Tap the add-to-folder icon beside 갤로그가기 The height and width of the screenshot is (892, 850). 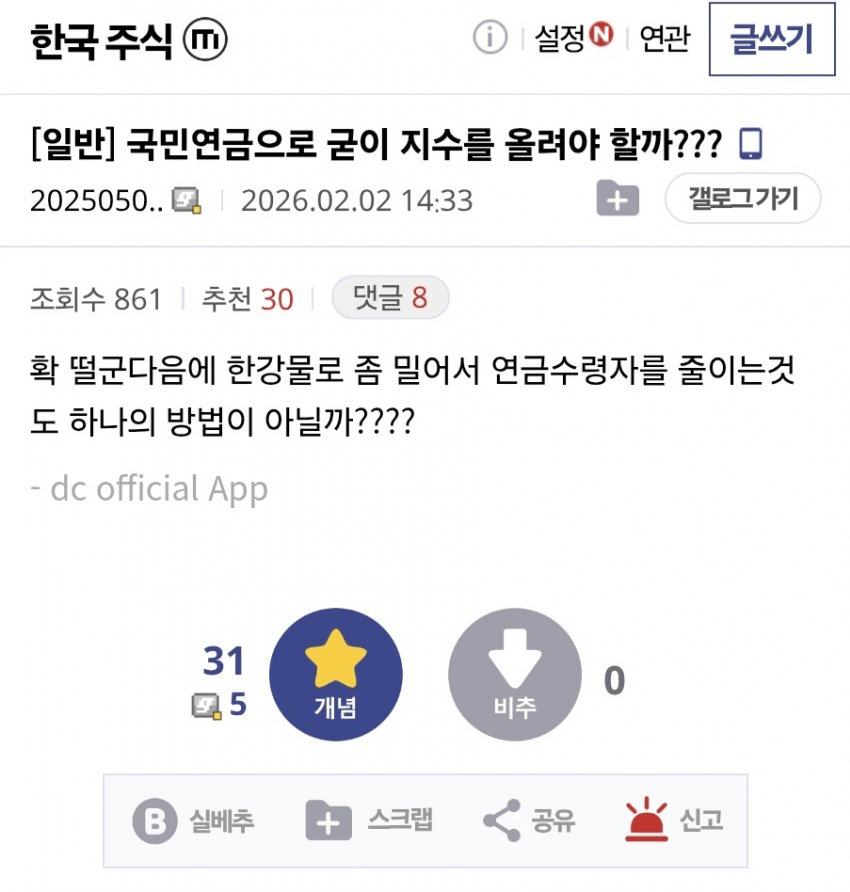point(617,199)
